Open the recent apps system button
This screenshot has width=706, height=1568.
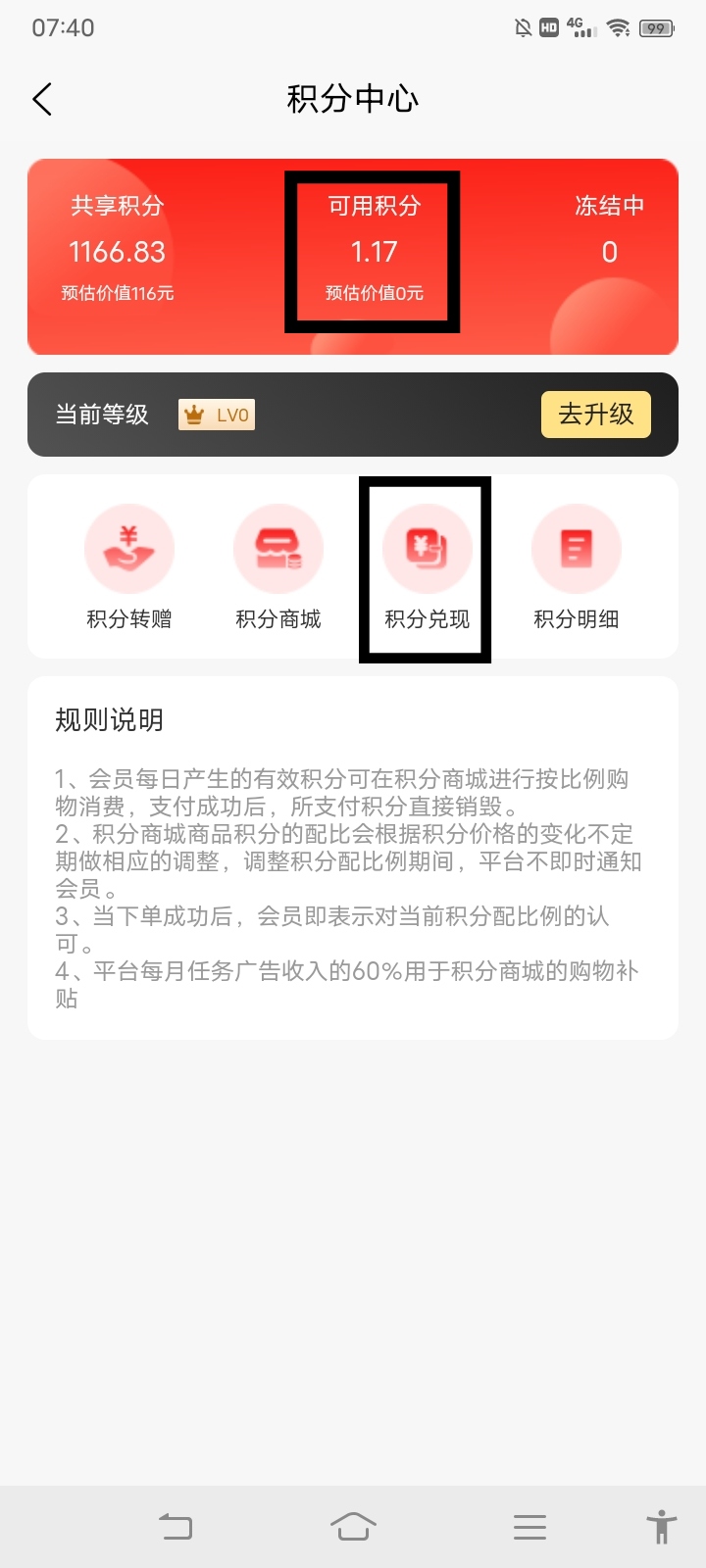(529, 1527)
